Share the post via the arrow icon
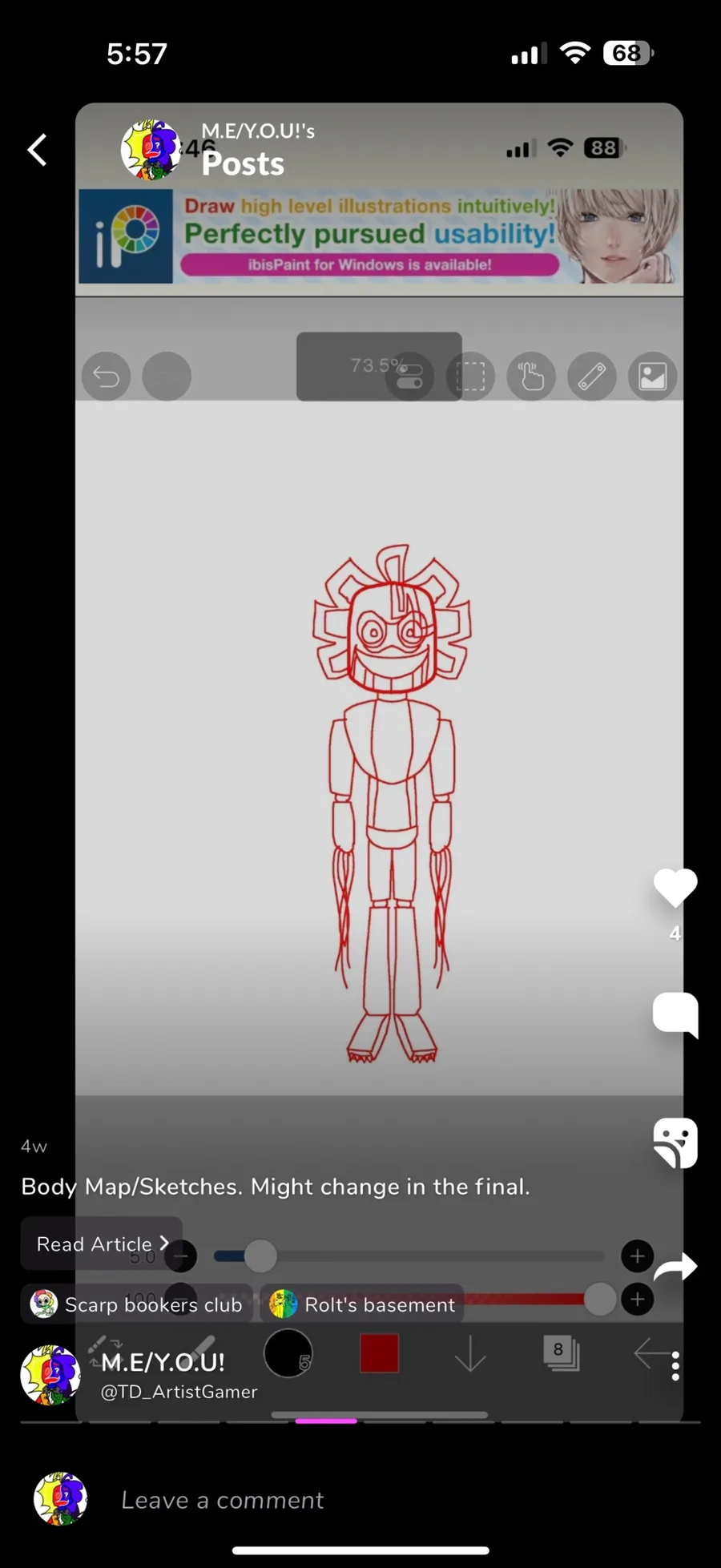This screenshot has height=1568, width=721. coord(675,1266)
